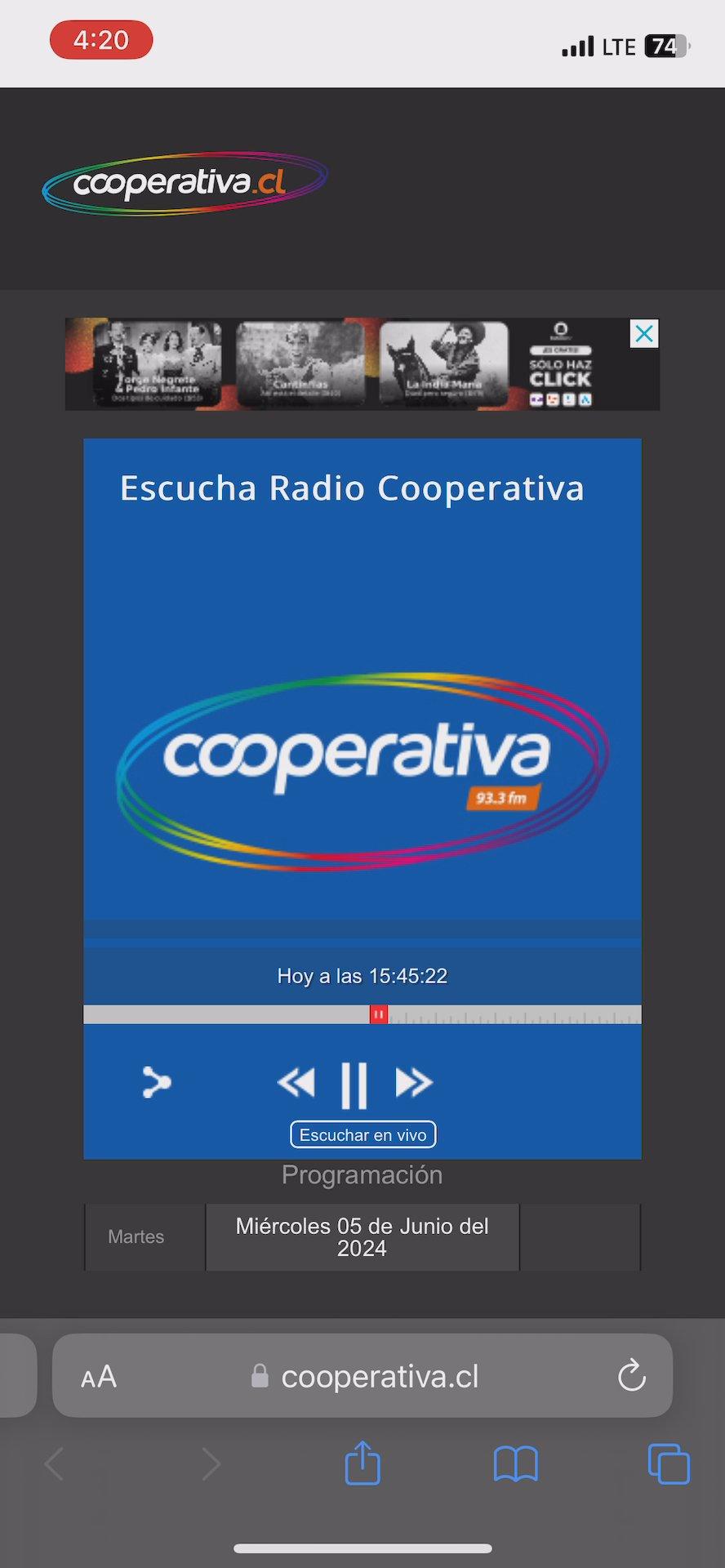Pause the Radio Cooperativa stream
The height and width of the screenshot is (1568, 725).
[354, 1085]
